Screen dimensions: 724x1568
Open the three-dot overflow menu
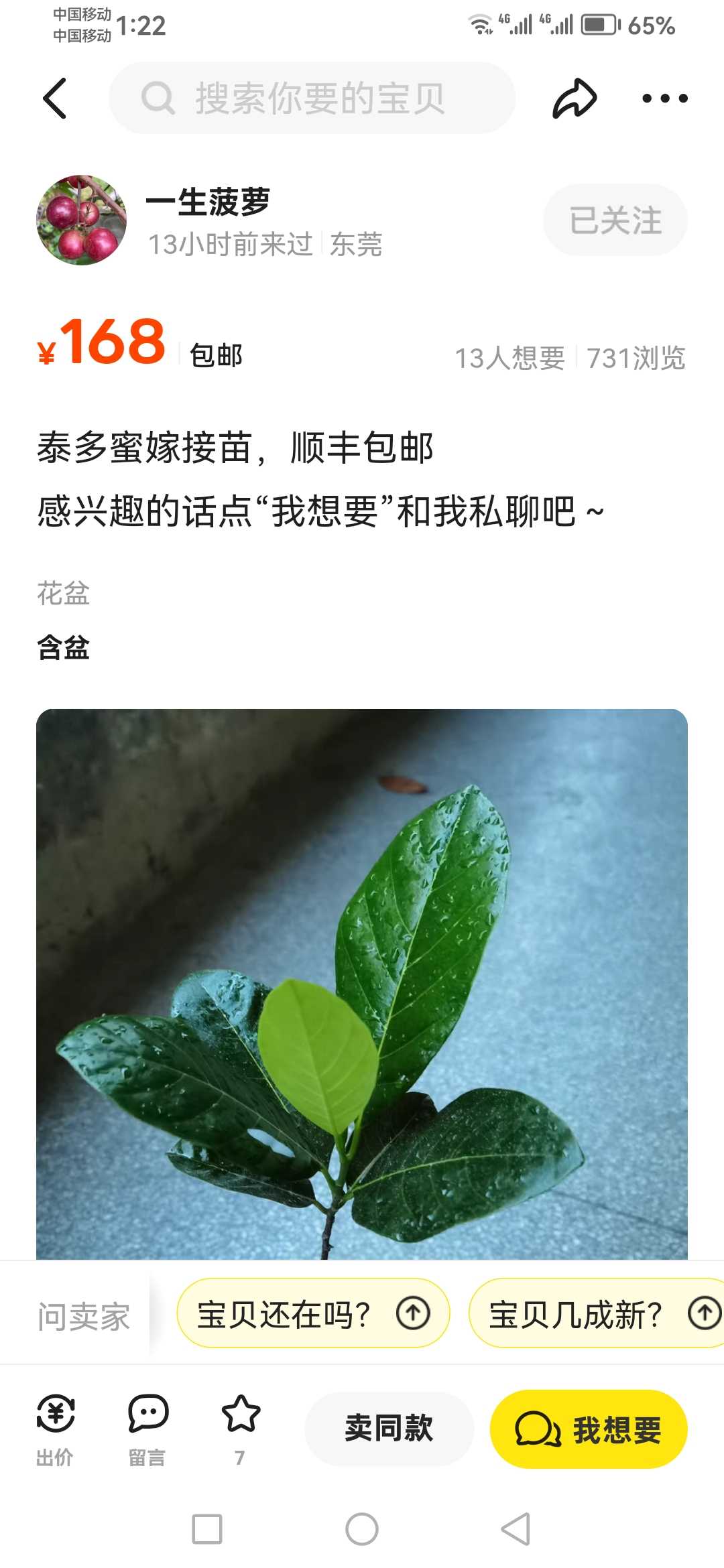664,99
